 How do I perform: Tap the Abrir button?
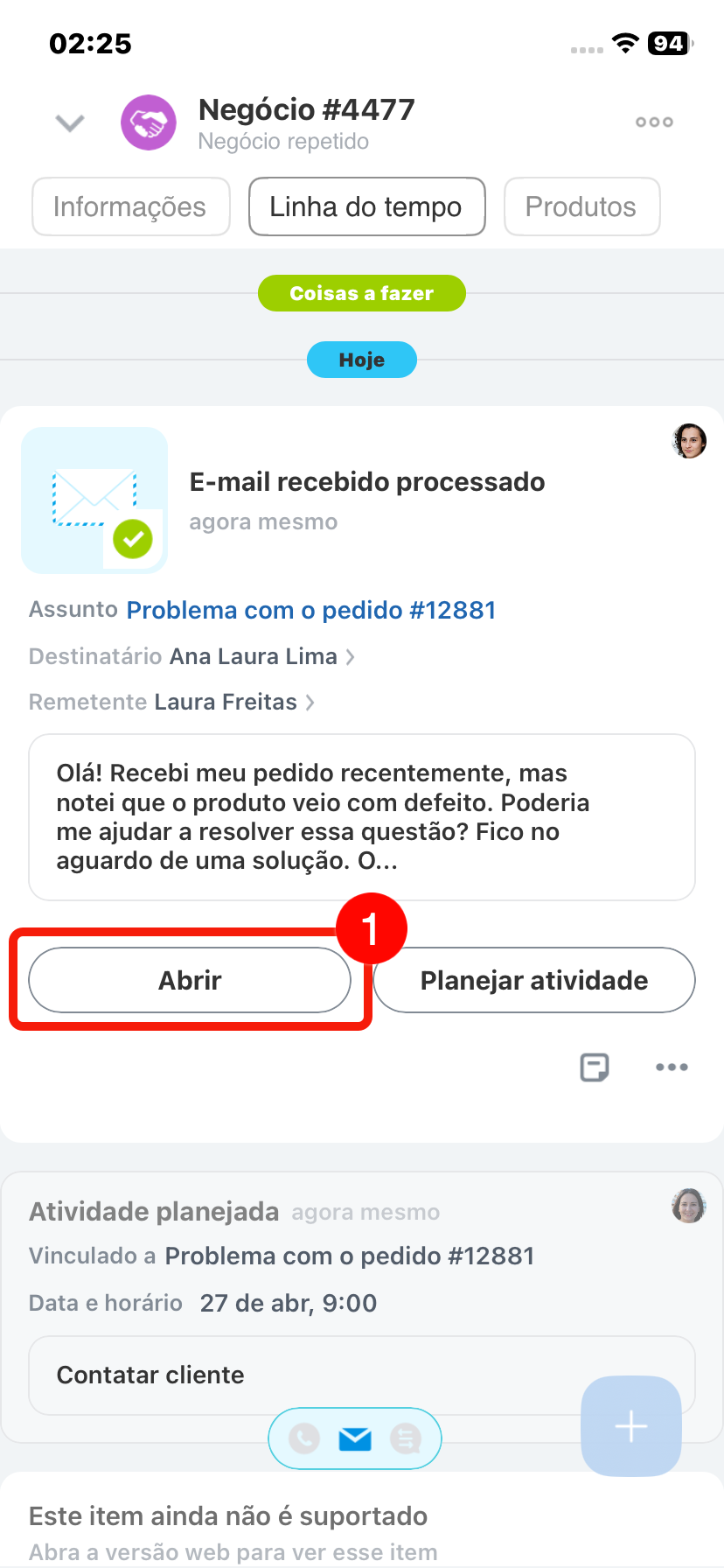coord(190,980)
